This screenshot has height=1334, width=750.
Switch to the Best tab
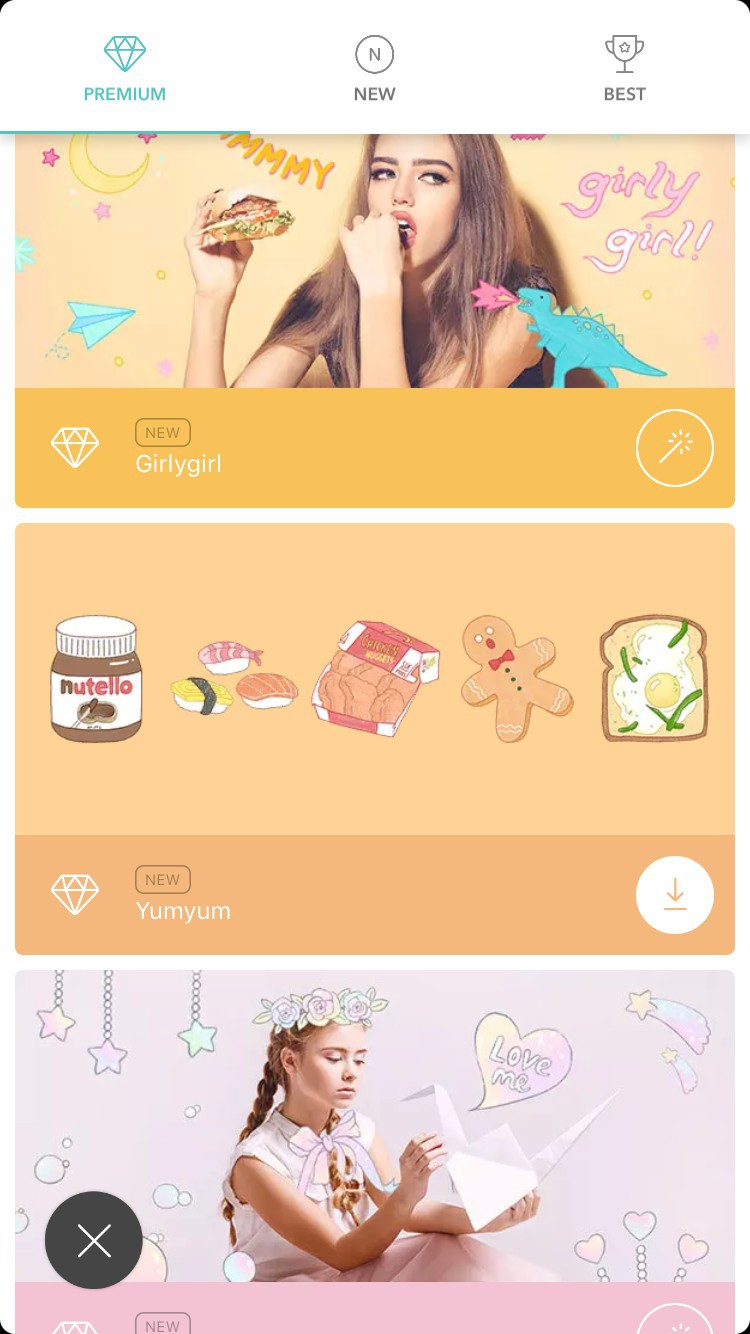[624, 68]
